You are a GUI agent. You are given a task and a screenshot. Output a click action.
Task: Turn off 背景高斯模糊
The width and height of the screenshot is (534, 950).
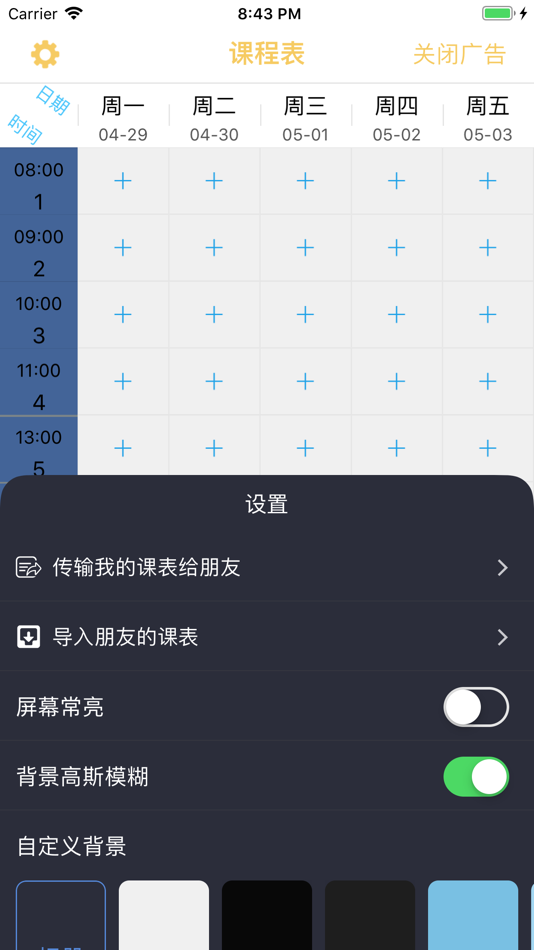(476, 776)
